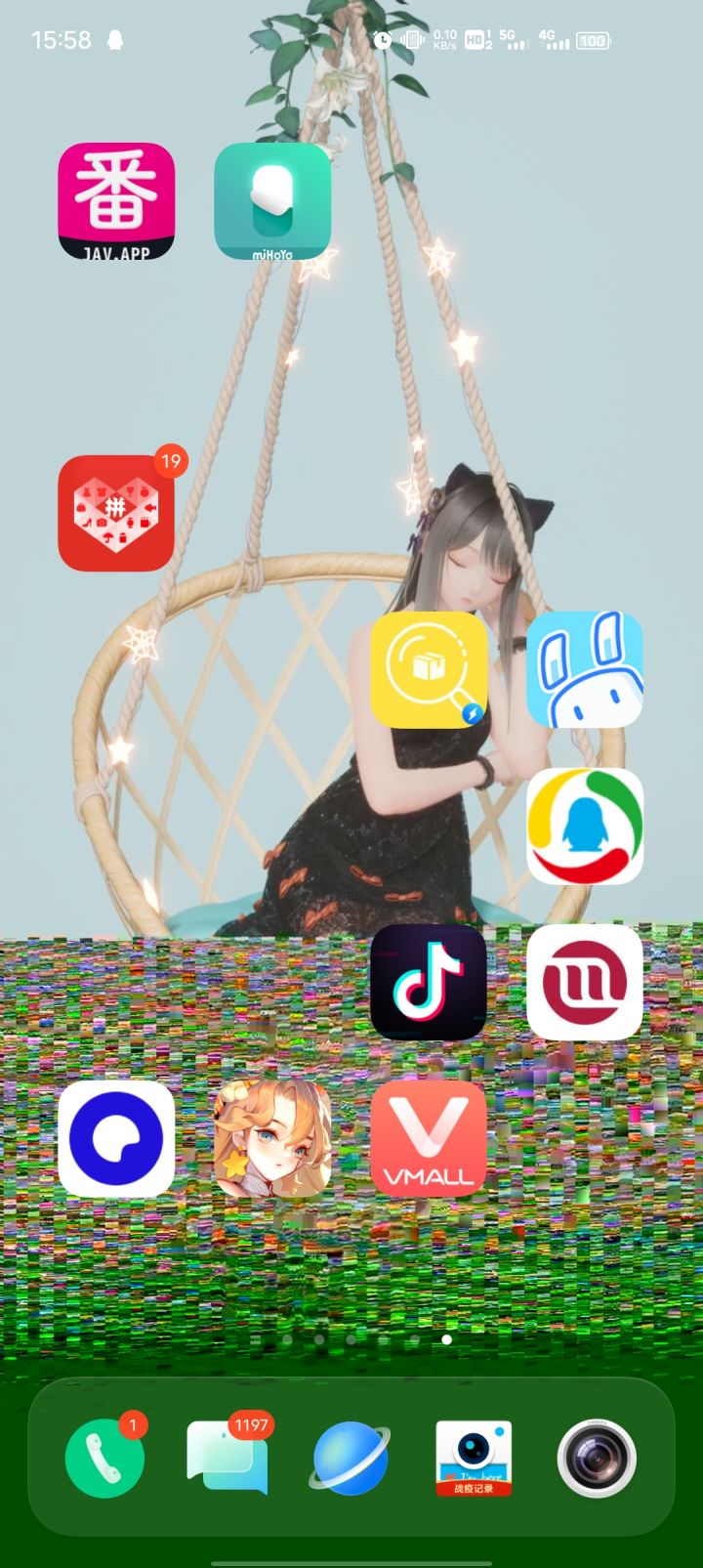703x1568 pixels.
Task: Open the beauty camera app
Action: (474, 1459)
